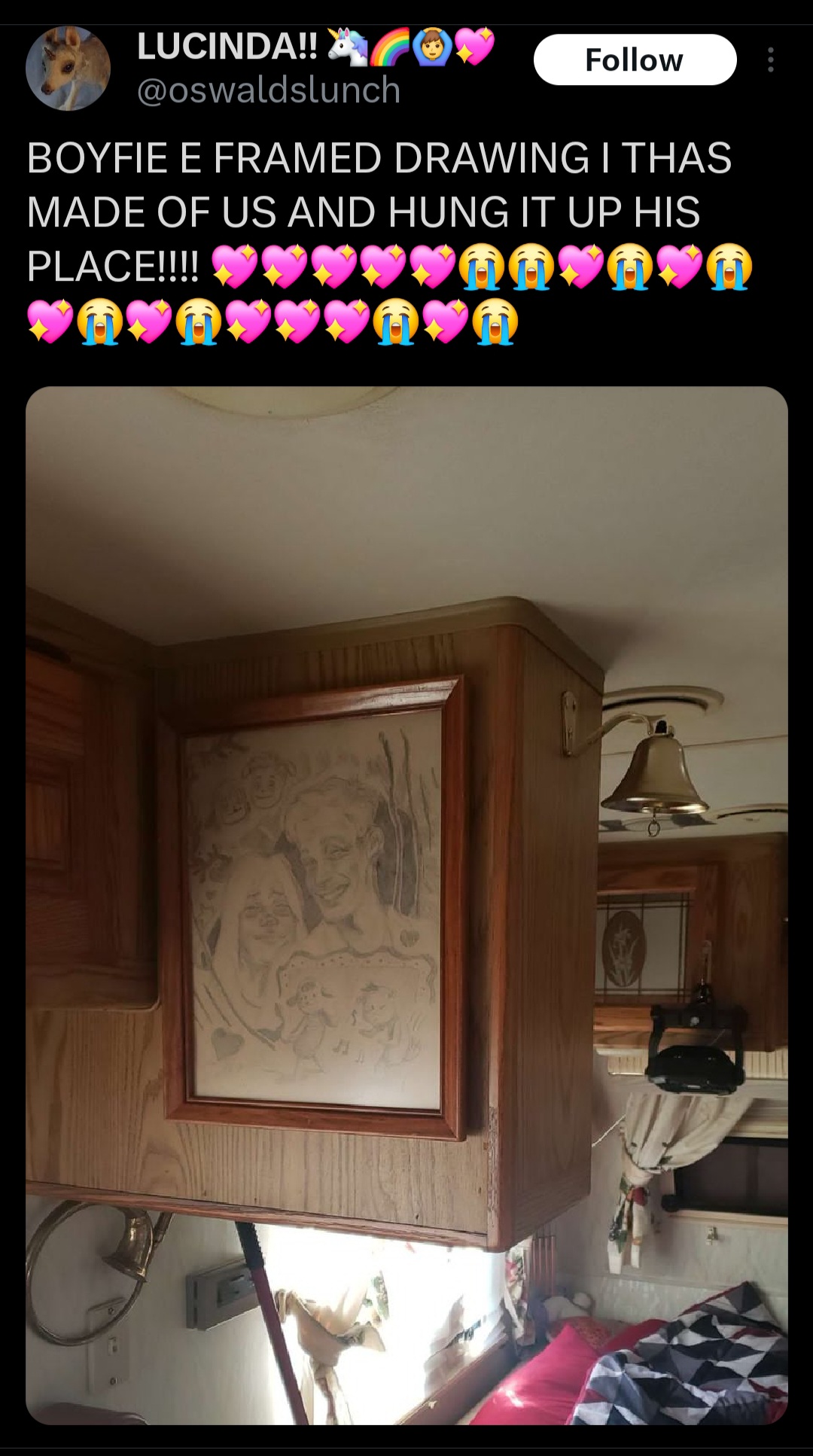Open the @oswaldslunch handle
Viewport: 813px width, 1456px height.
(x=269, y=90)
